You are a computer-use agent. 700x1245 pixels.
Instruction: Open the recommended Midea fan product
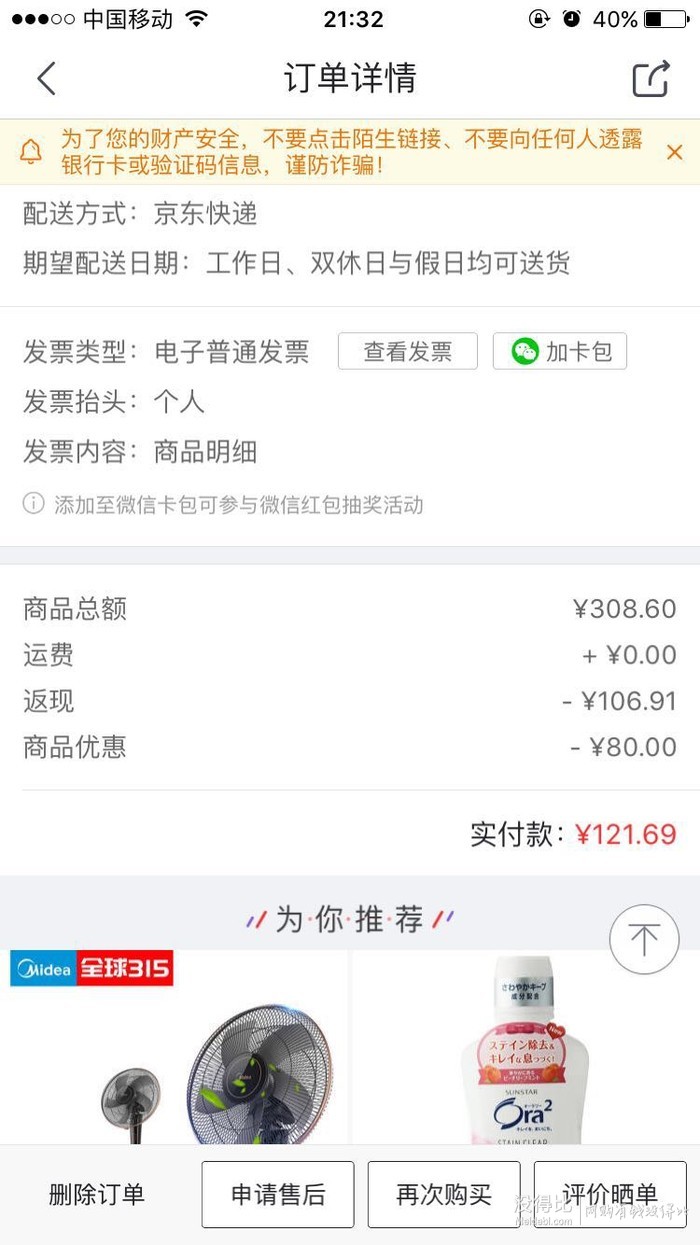coord(174,1047)
